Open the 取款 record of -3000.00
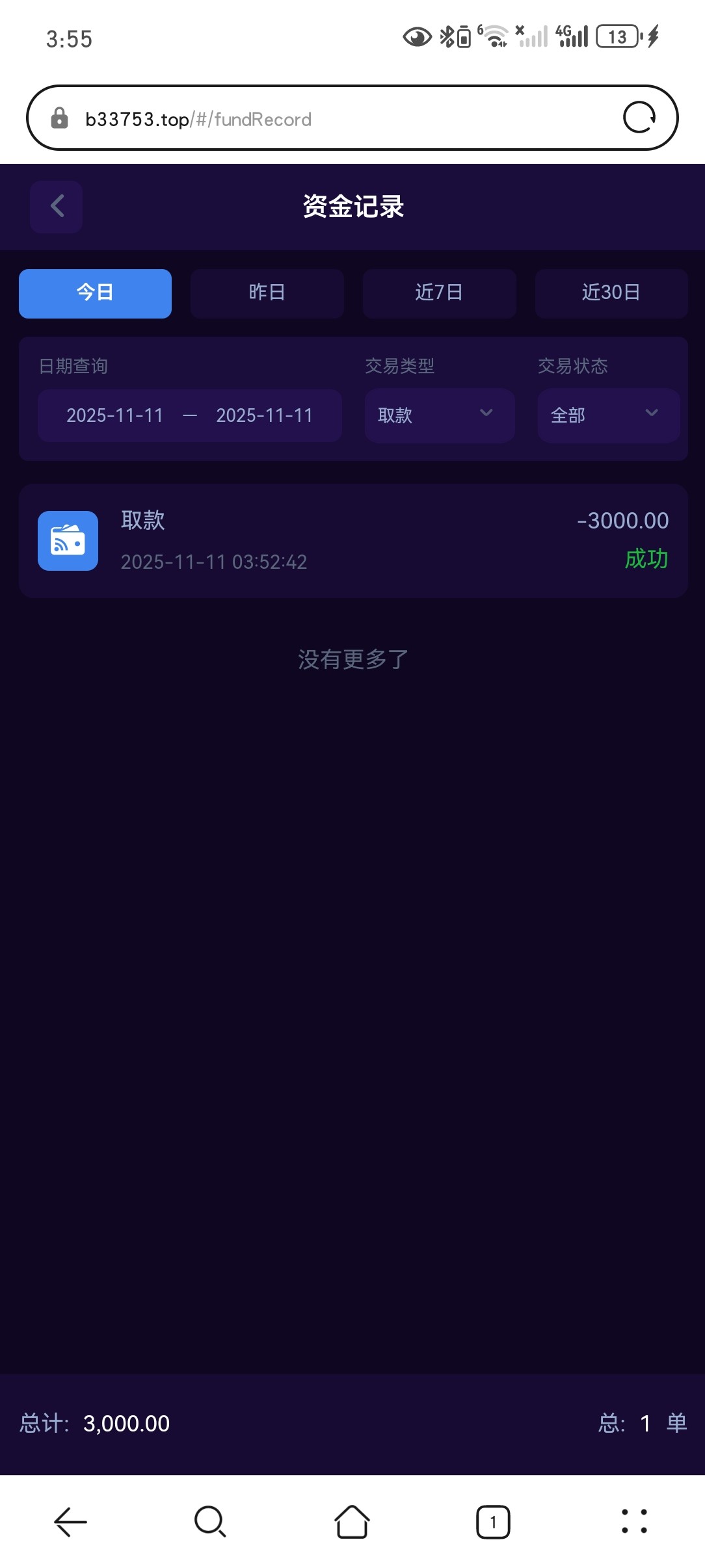 pos(352,540)
